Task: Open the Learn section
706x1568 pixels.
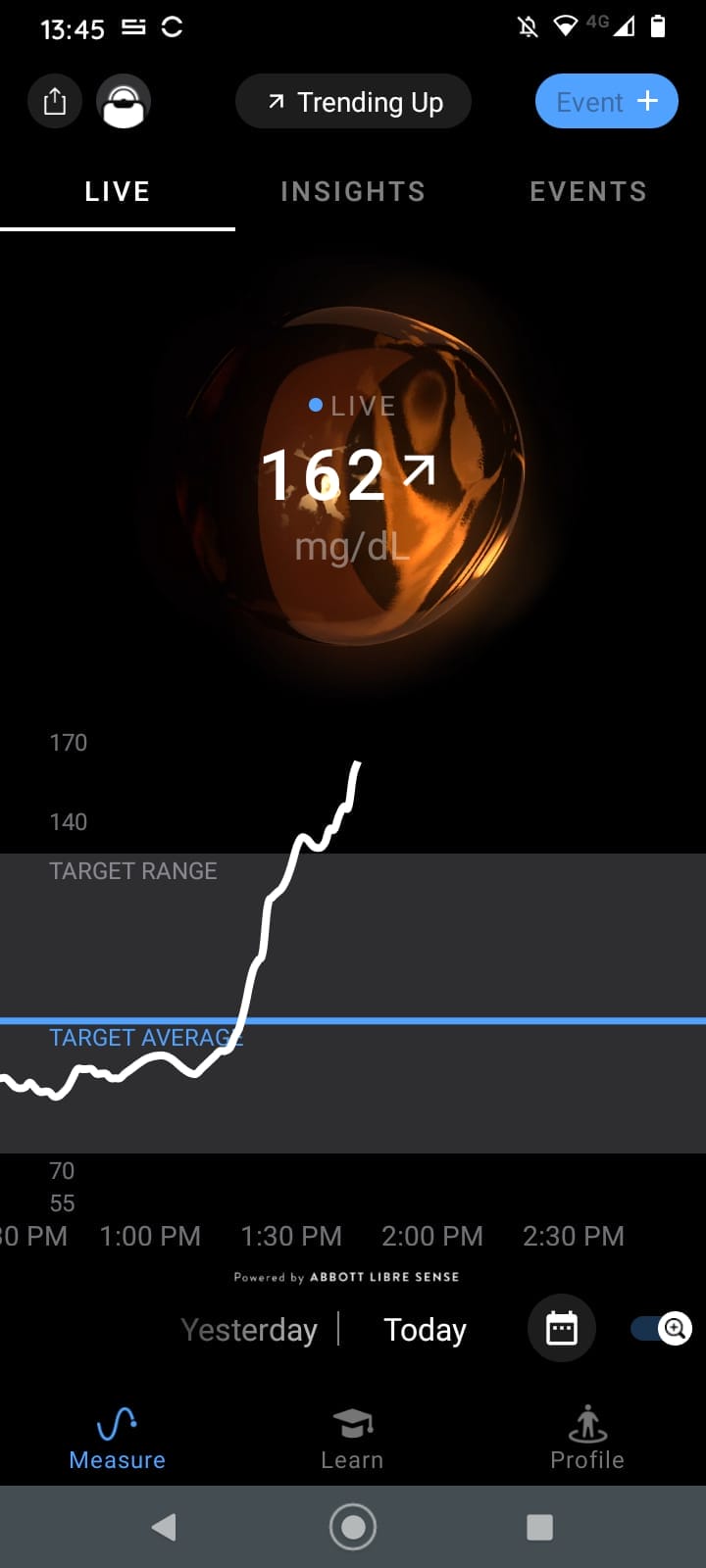Action: click(352, 1439)
